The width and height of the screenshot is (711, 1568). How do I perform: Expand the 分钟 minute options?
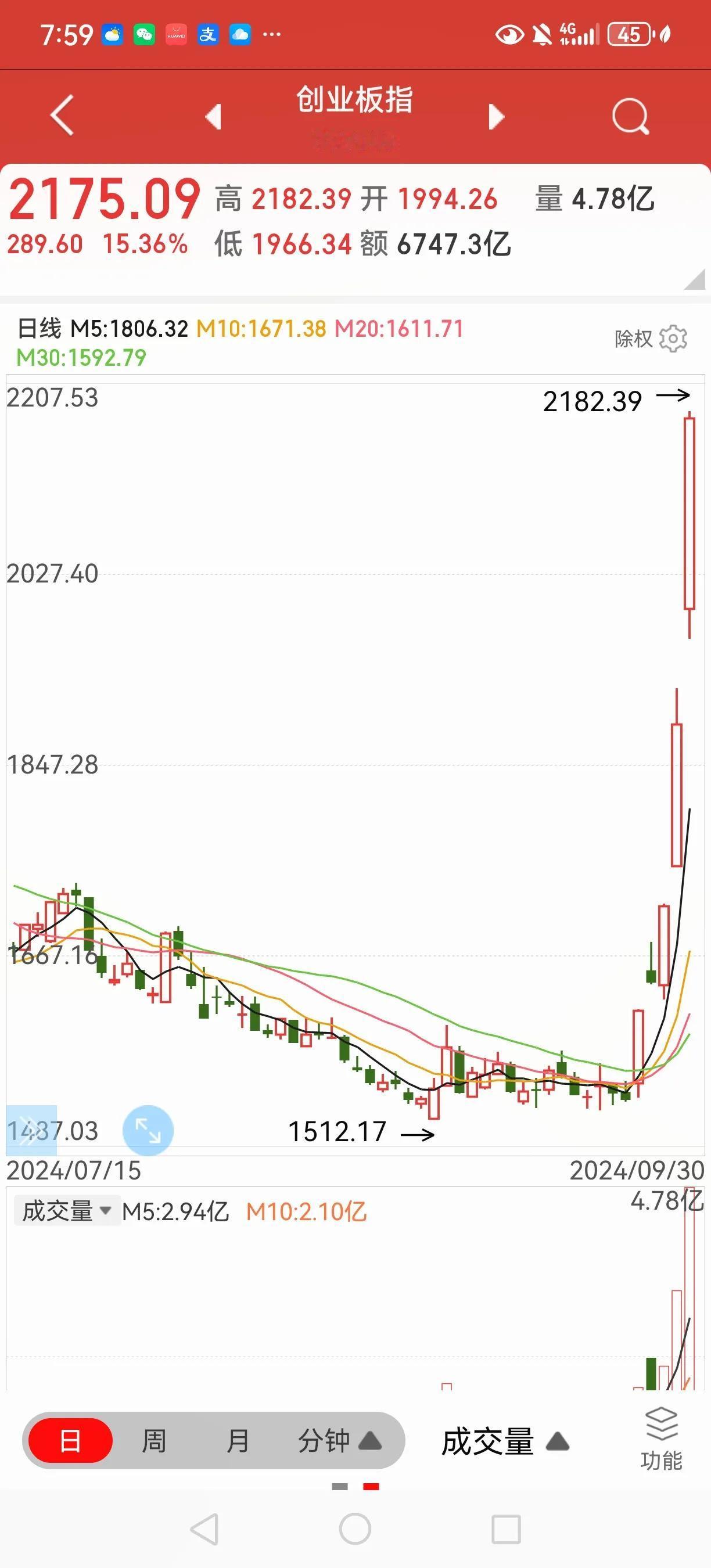click(x=340, y=1441)
